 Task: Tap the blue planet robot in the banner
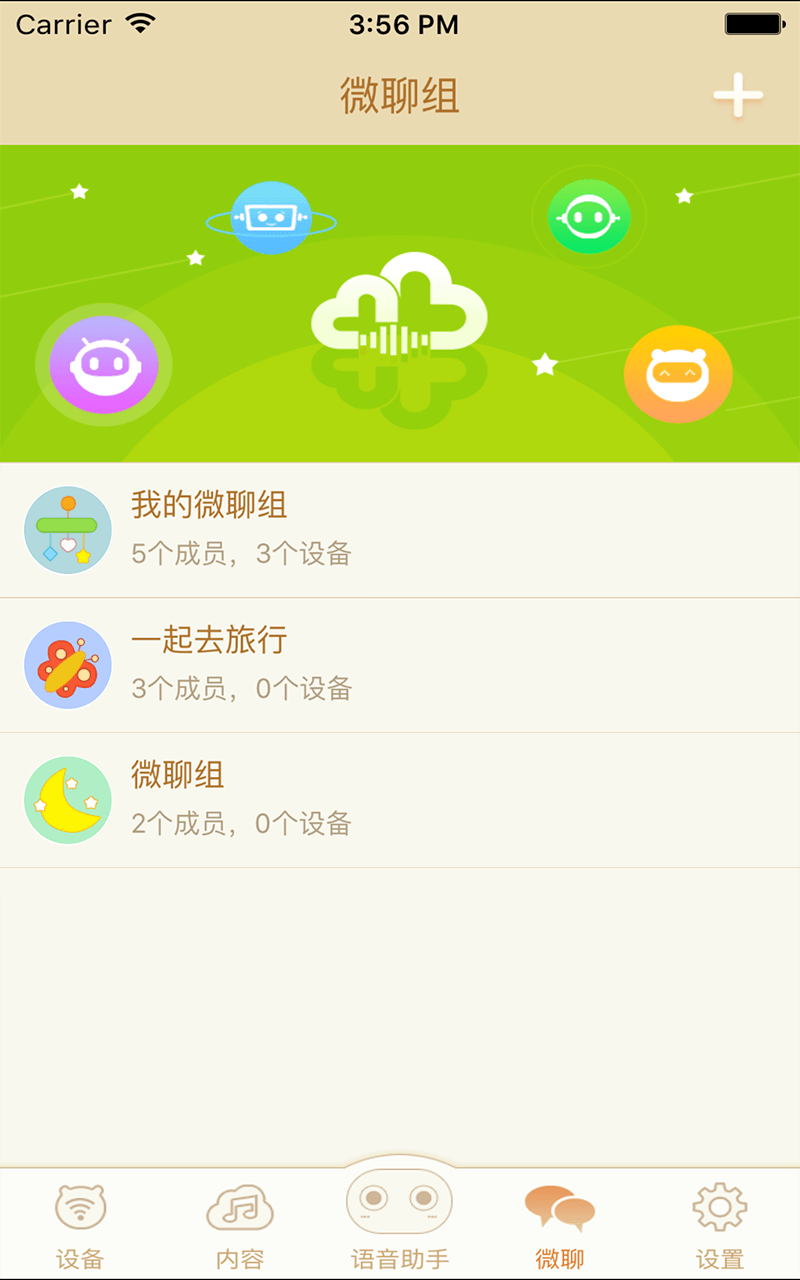271,216
